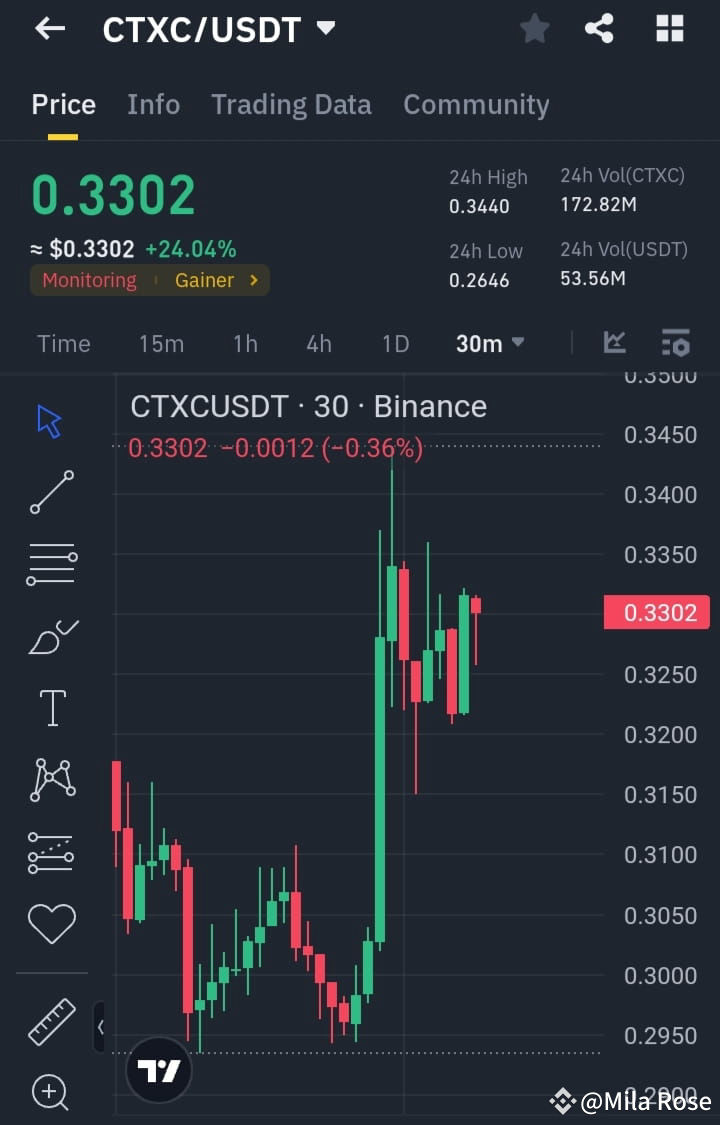Open the CTXC/USDT pair selector dropdown

point(325,29)
